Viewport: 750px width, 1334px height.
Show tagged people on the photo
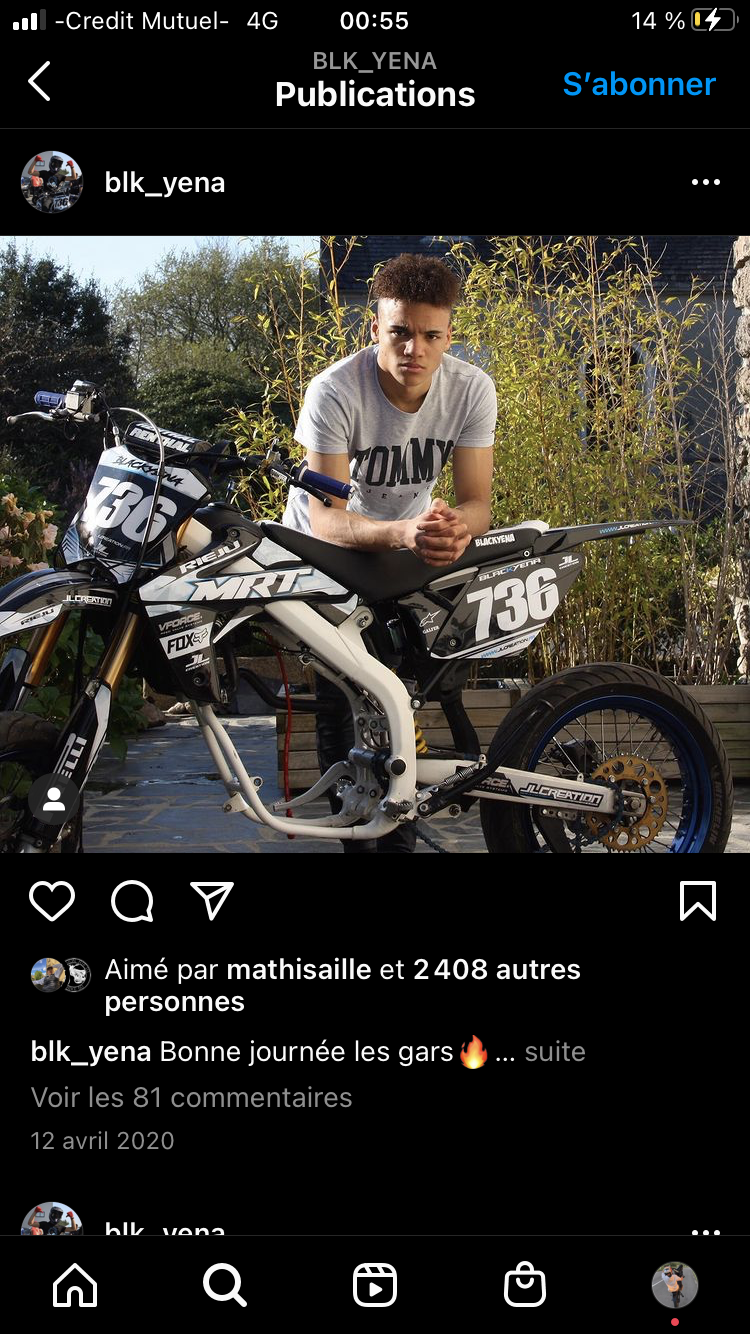pos(54,799)
